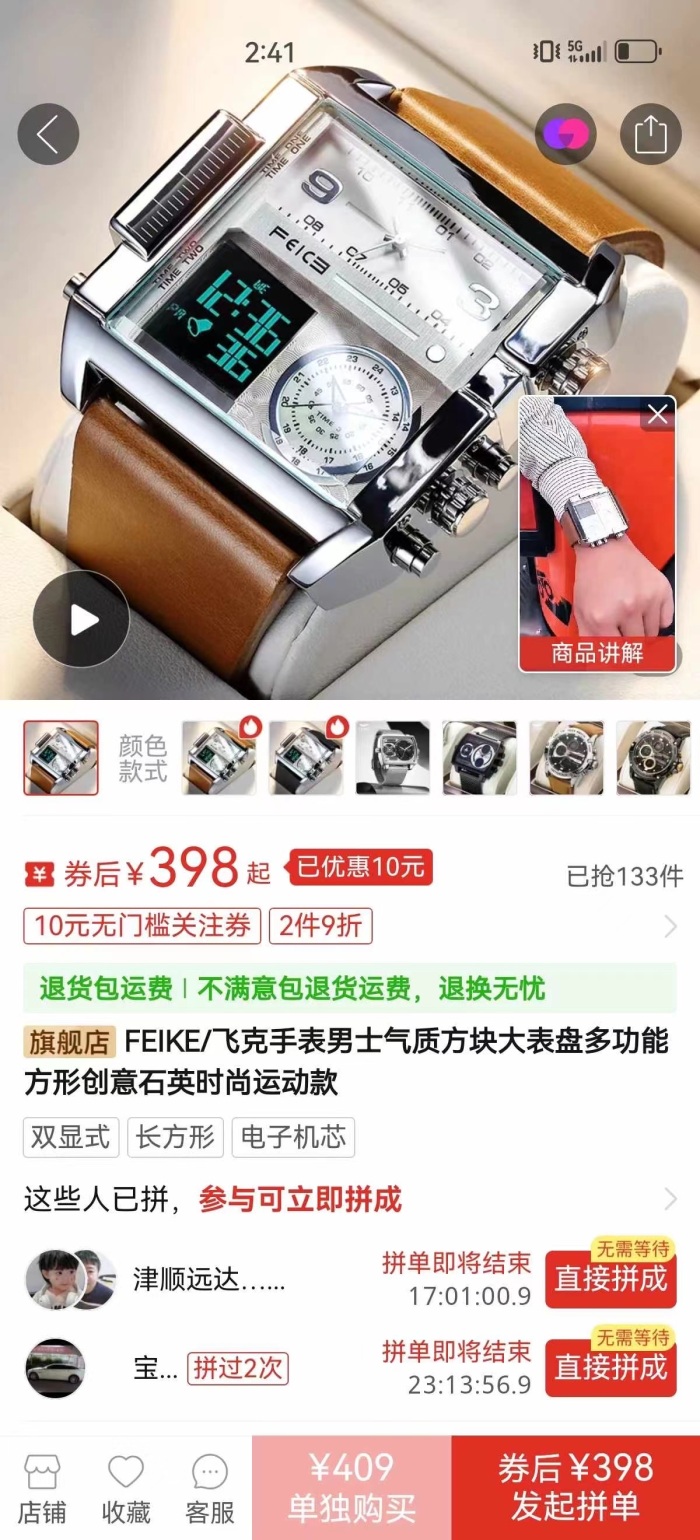
Task: Visit the 店铺 store page
Action: point(41,1488)
